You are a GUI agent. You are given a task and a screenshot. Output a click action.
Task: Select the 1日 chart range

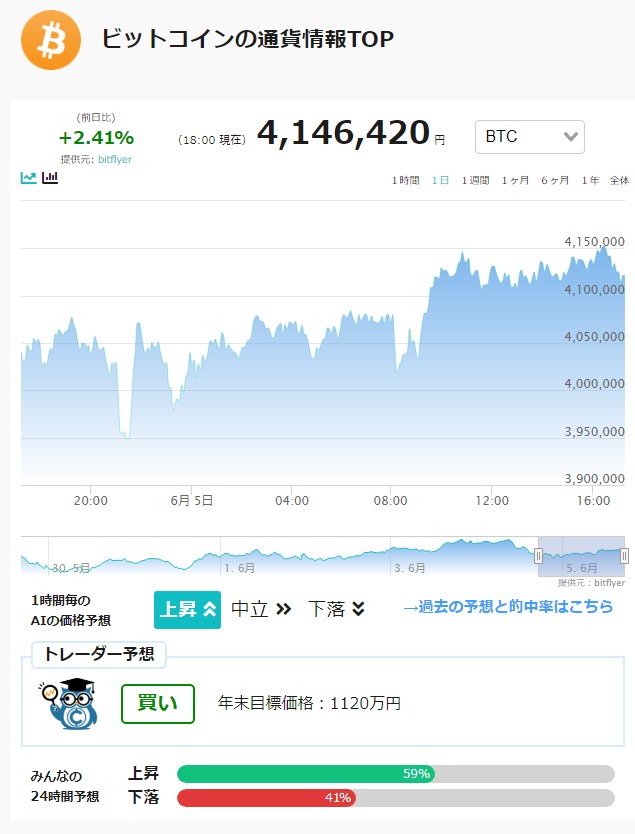[440, 180]
